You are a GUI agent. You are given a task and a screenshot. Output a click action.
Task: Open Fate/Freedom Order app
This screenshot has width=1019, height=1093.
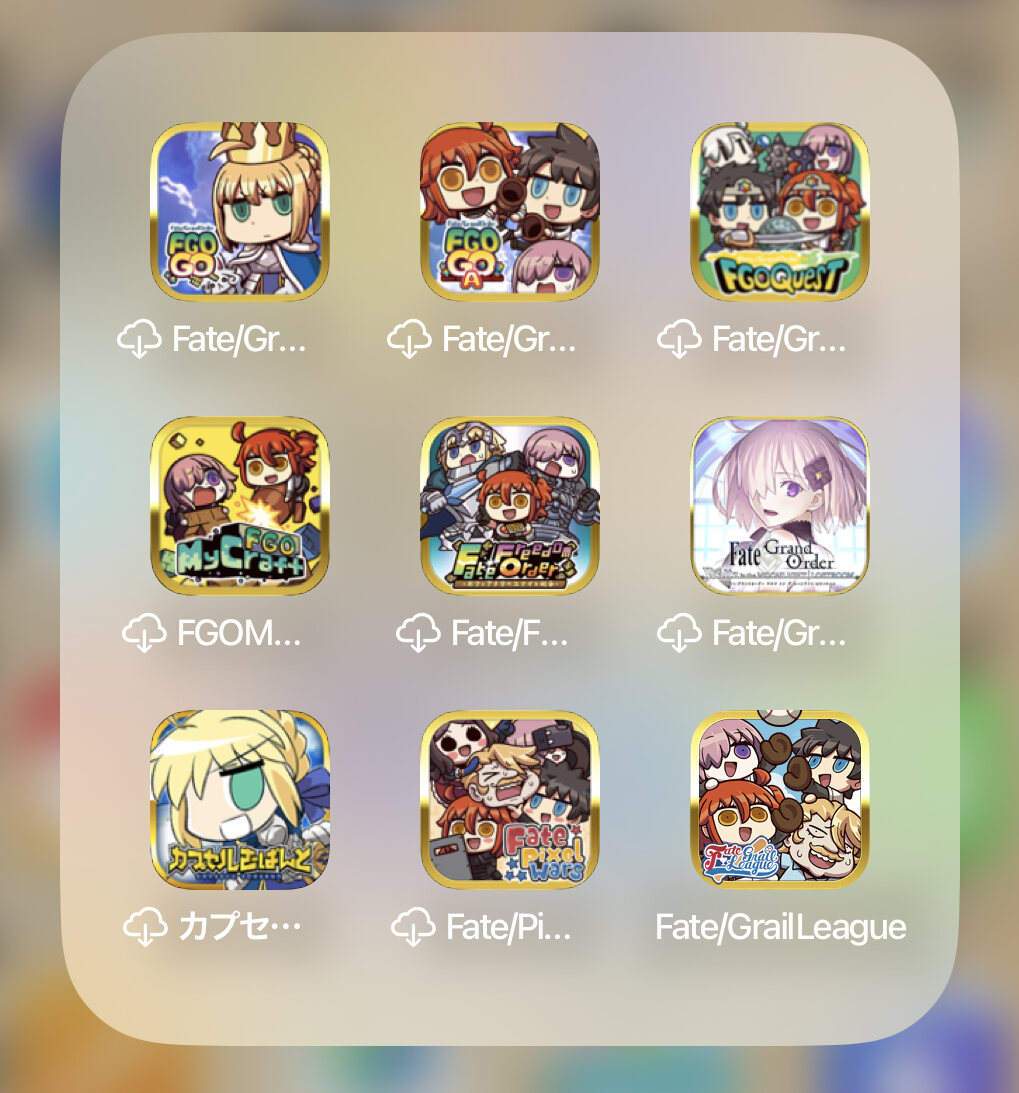click(x=509, y=506)
